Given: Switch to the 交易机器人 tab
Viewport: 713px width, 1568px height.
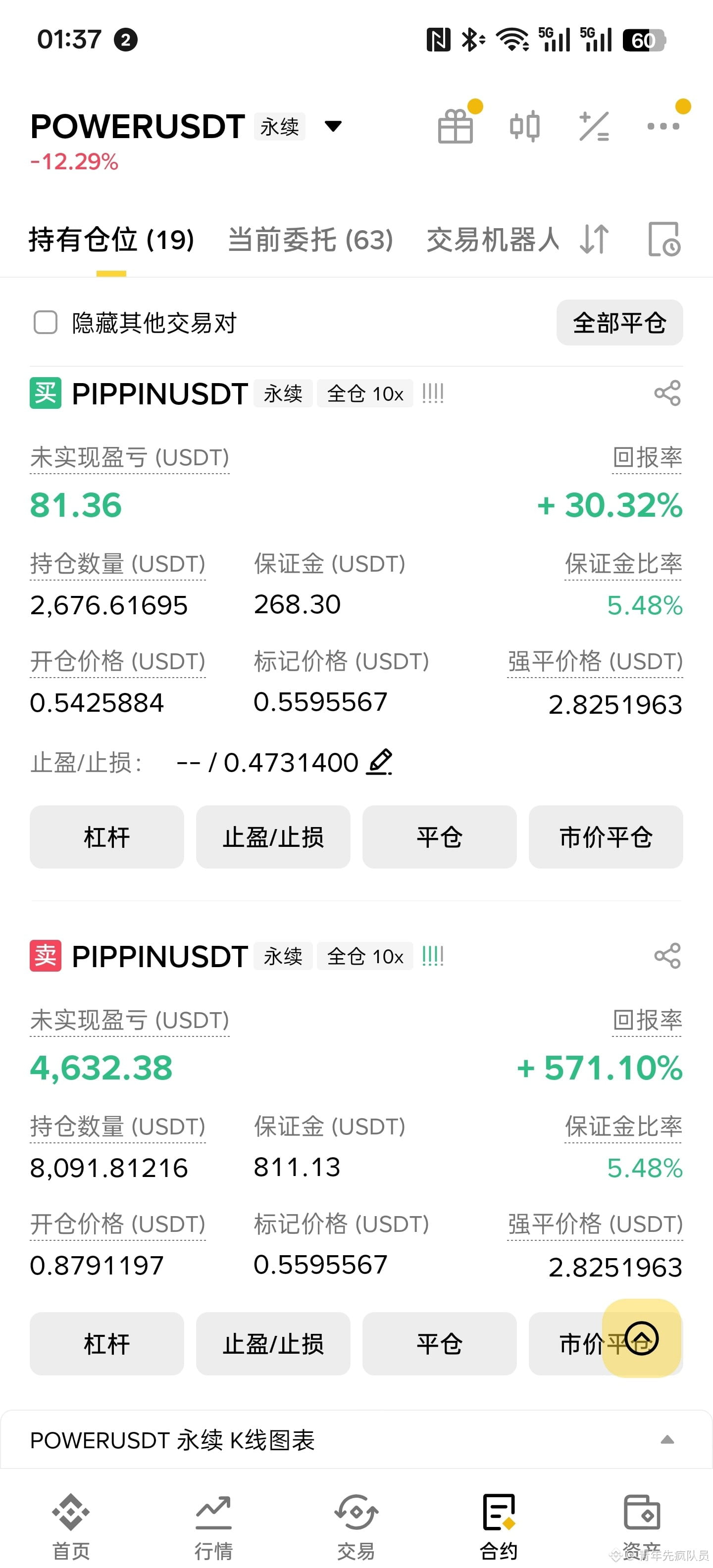Looking at the screenshot, I should click(493, 239).
